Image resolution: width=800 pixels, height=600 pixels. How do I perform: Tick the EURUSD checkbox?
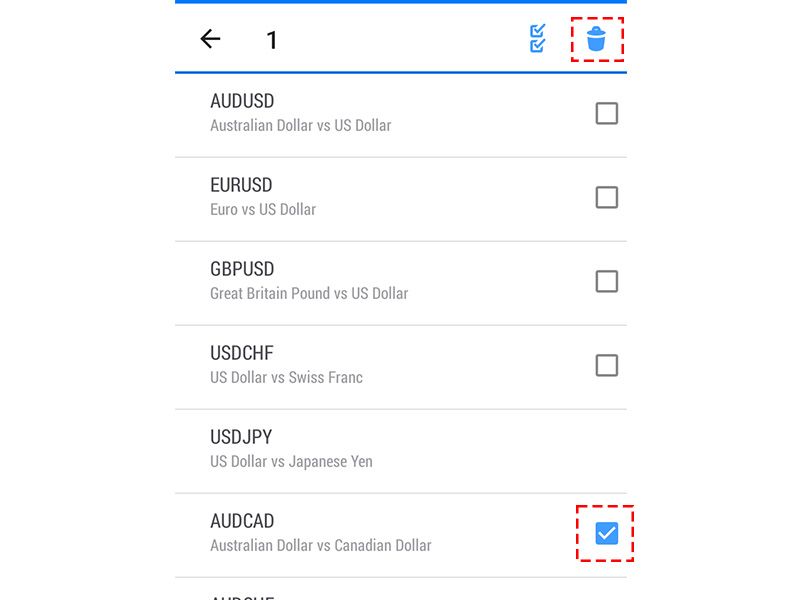pyautogui.click(x=606, y=197)
